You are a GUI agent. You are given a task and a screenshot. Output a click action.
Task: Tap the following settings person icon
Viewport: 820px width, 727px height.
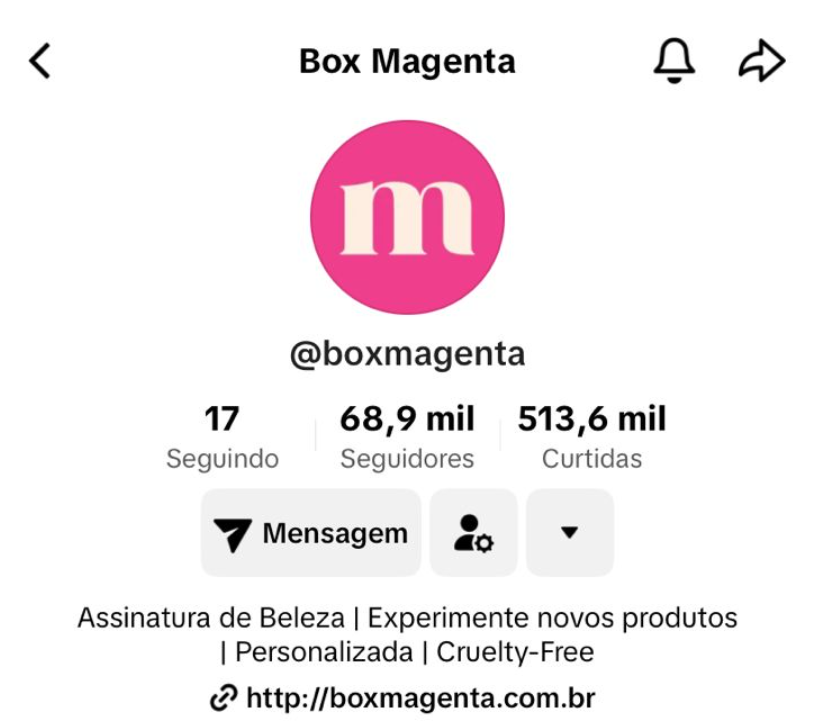473,533
